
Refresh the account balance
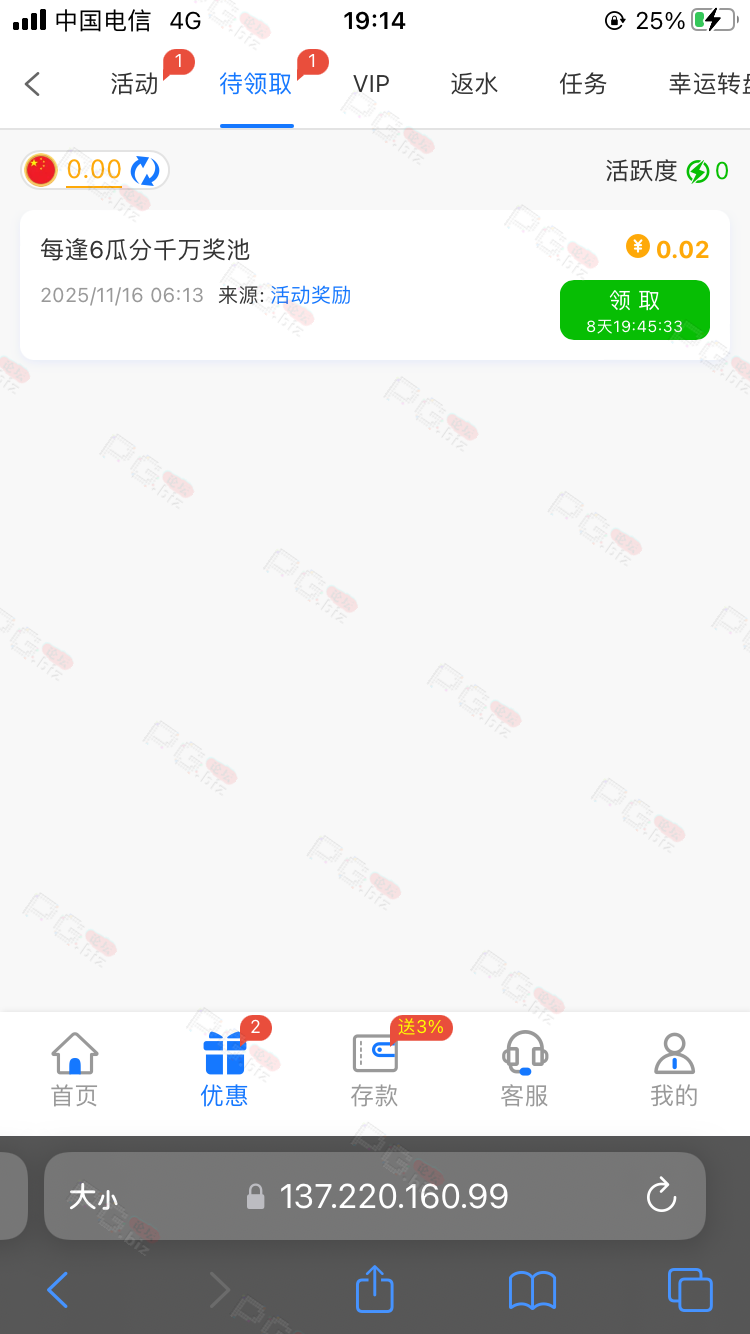click(x=146, y=171)
